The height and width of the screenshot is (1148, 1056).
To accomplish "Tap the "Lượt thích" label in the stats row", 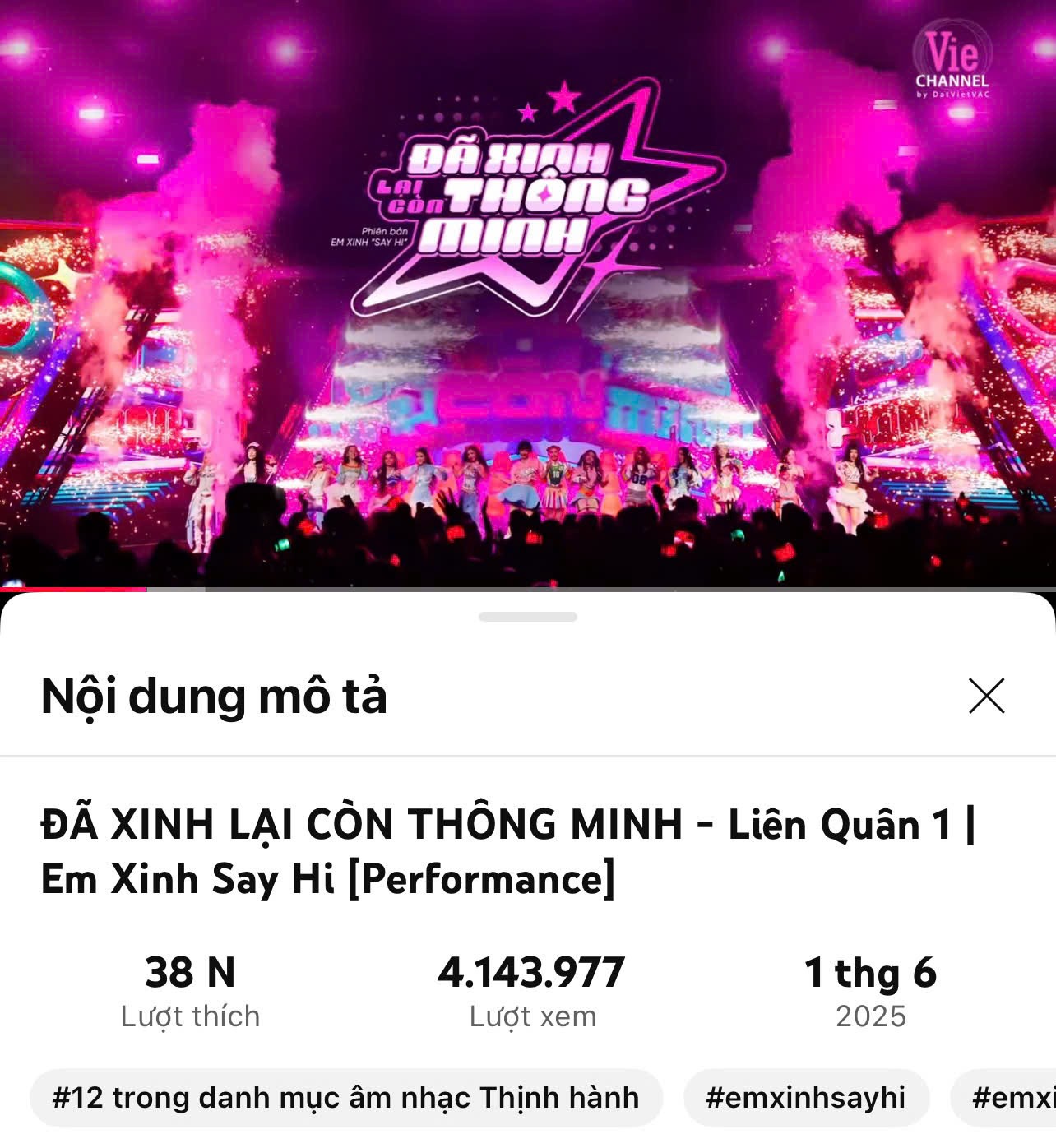I will 188,1016.
